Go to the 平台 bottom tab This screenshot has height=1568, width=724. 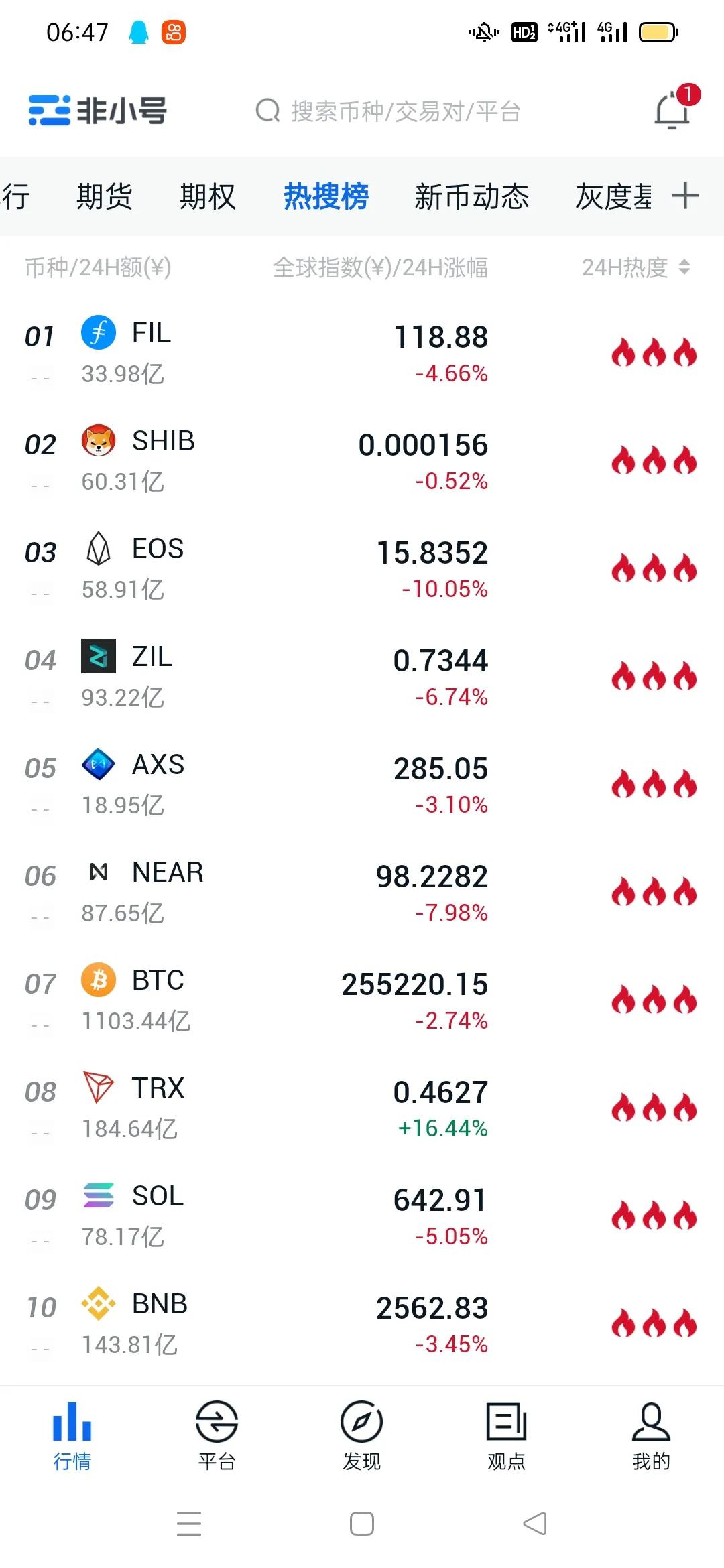point(217,1435)
